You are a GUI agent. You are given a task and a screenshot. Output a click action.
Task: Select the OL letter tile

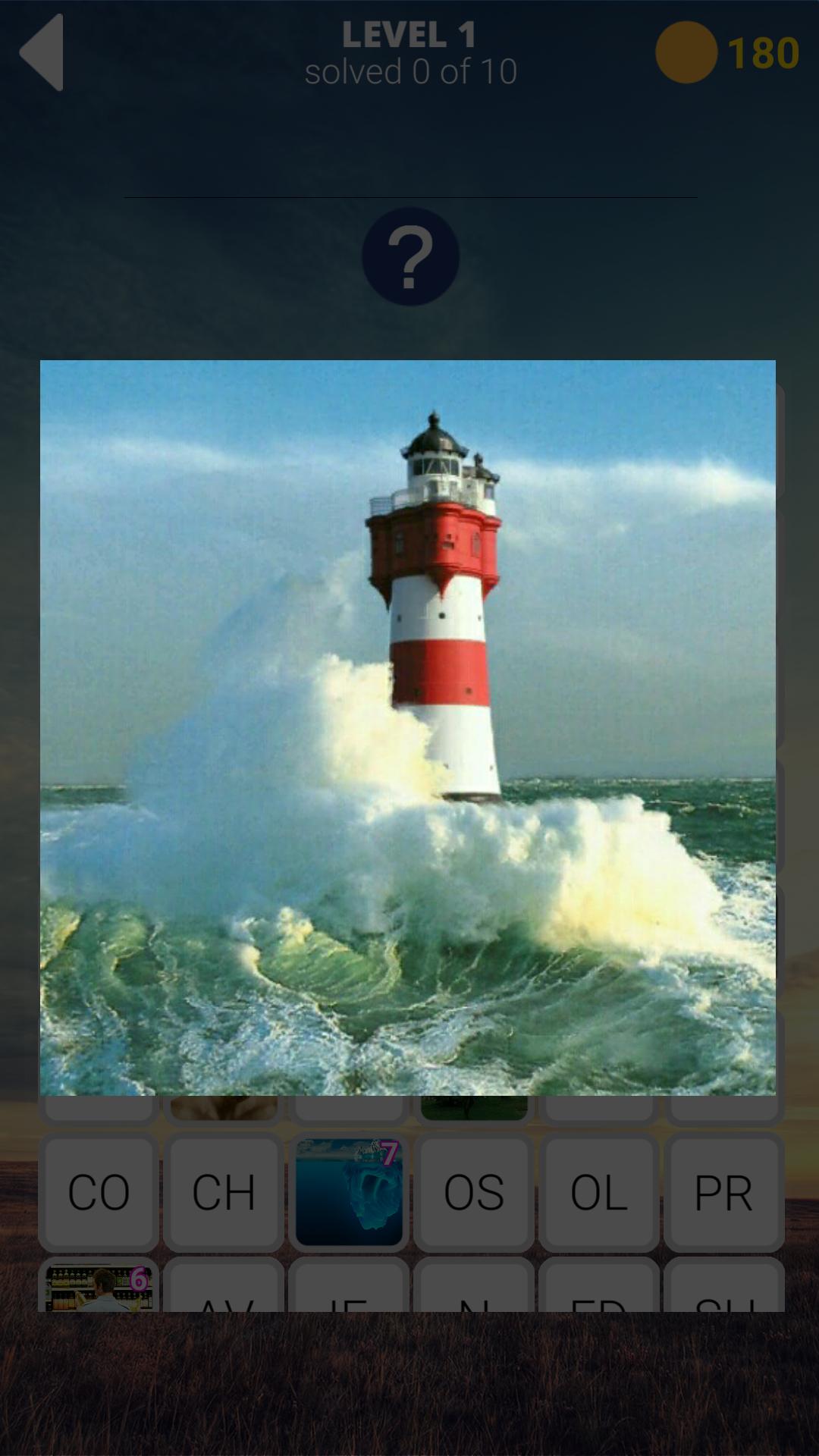click(x=599, y=1192)
